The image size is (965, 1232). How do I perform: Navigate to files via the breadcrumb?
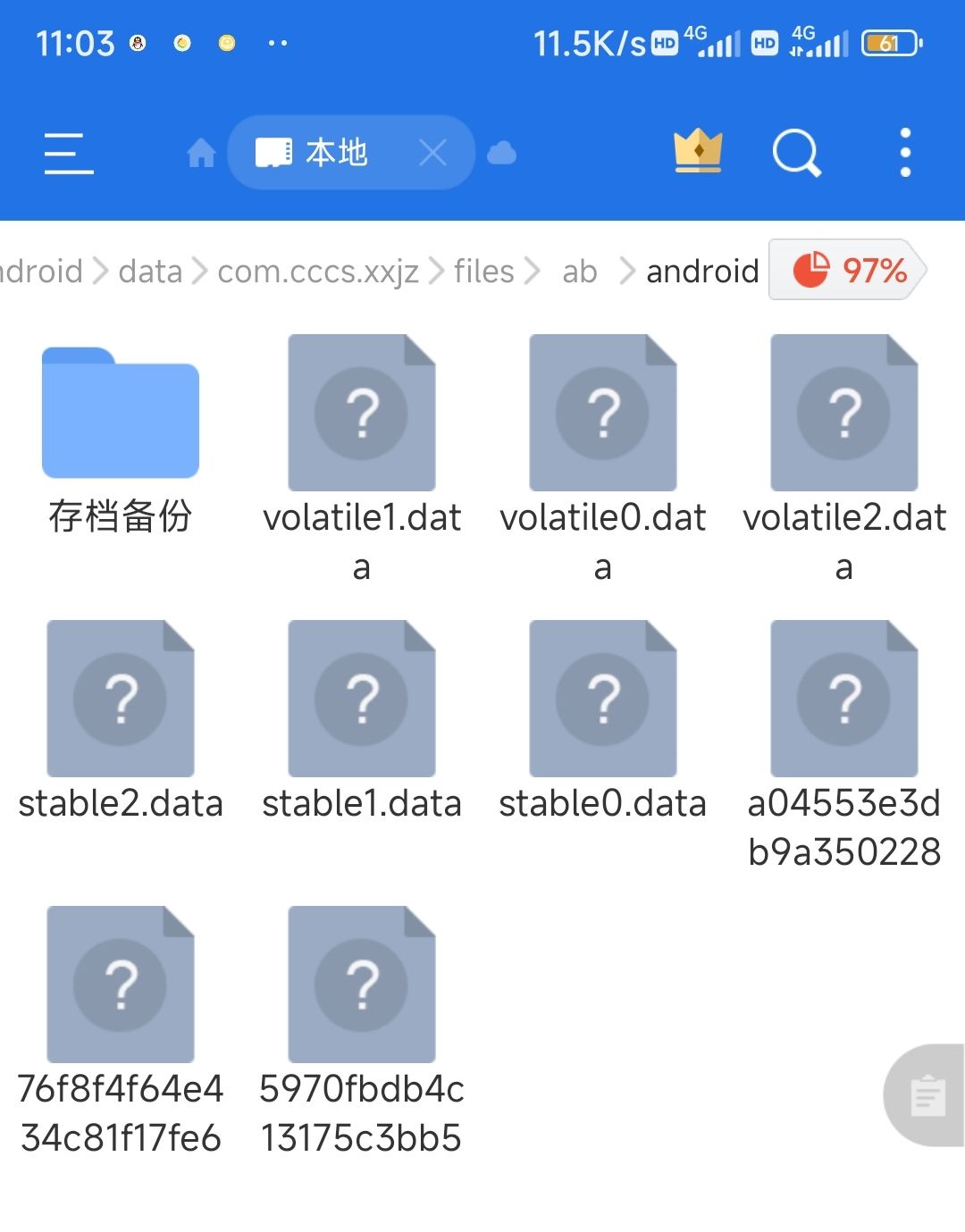click(482, 271)
